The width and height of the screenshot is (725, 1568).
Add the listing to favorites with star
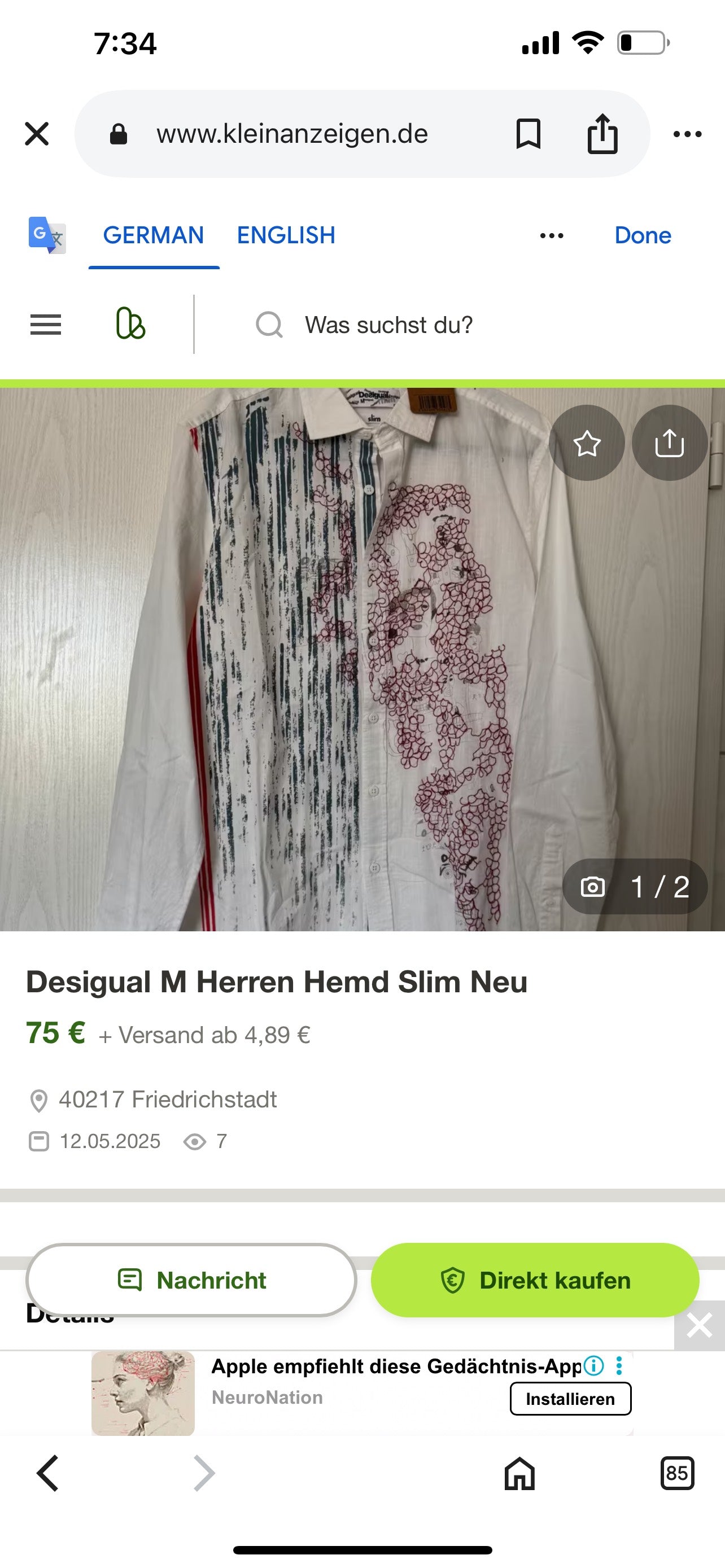coord(586,443)
